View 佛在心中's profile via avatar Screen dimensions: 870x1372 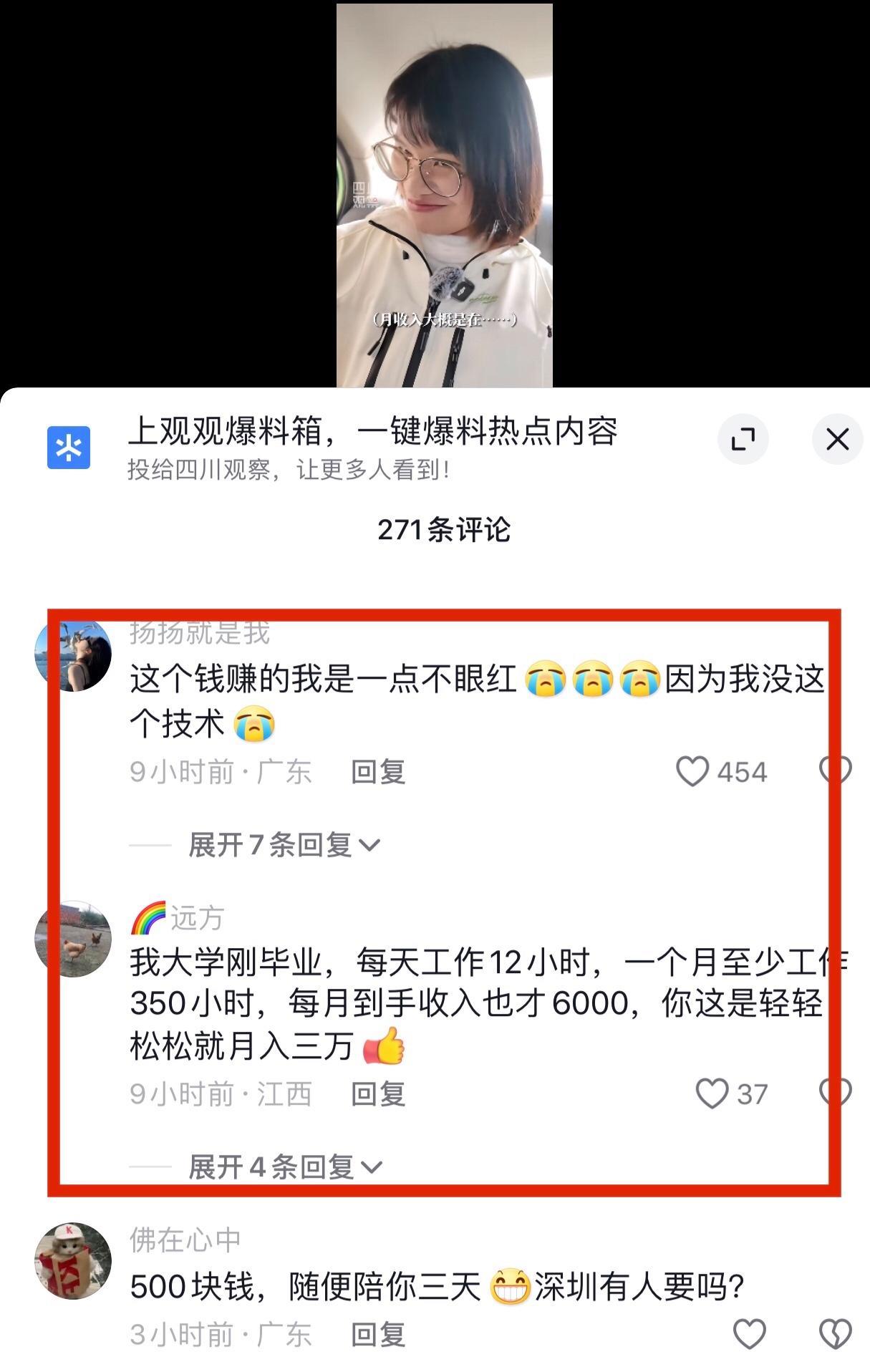[x=73, y=1261]
